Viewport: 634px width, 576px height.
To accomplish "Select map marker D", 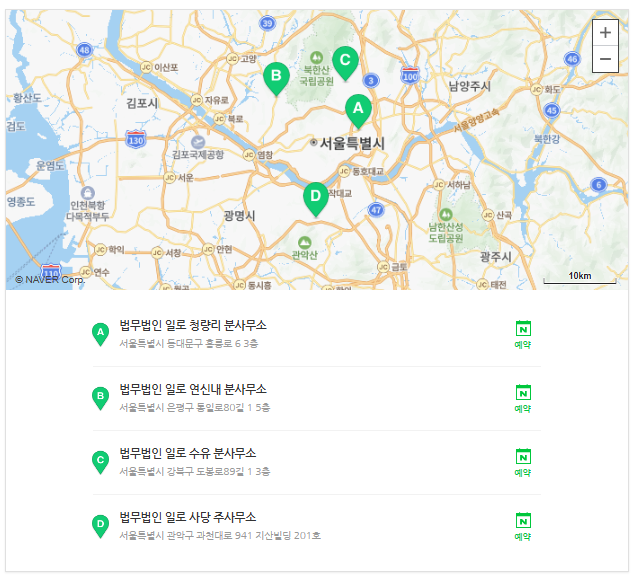I will (x=315, y=197).
